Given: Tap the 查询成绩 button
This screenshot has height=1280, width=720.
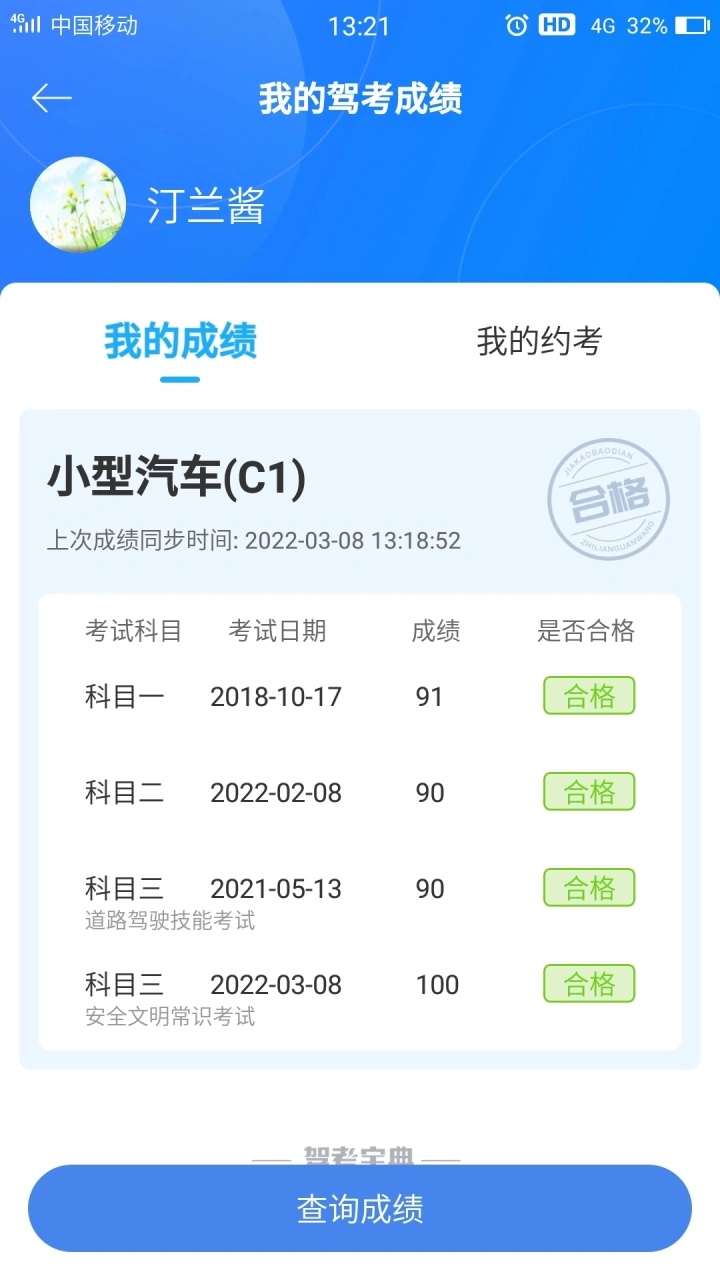Looking at the screenshot, I should tap(360, 1208).
